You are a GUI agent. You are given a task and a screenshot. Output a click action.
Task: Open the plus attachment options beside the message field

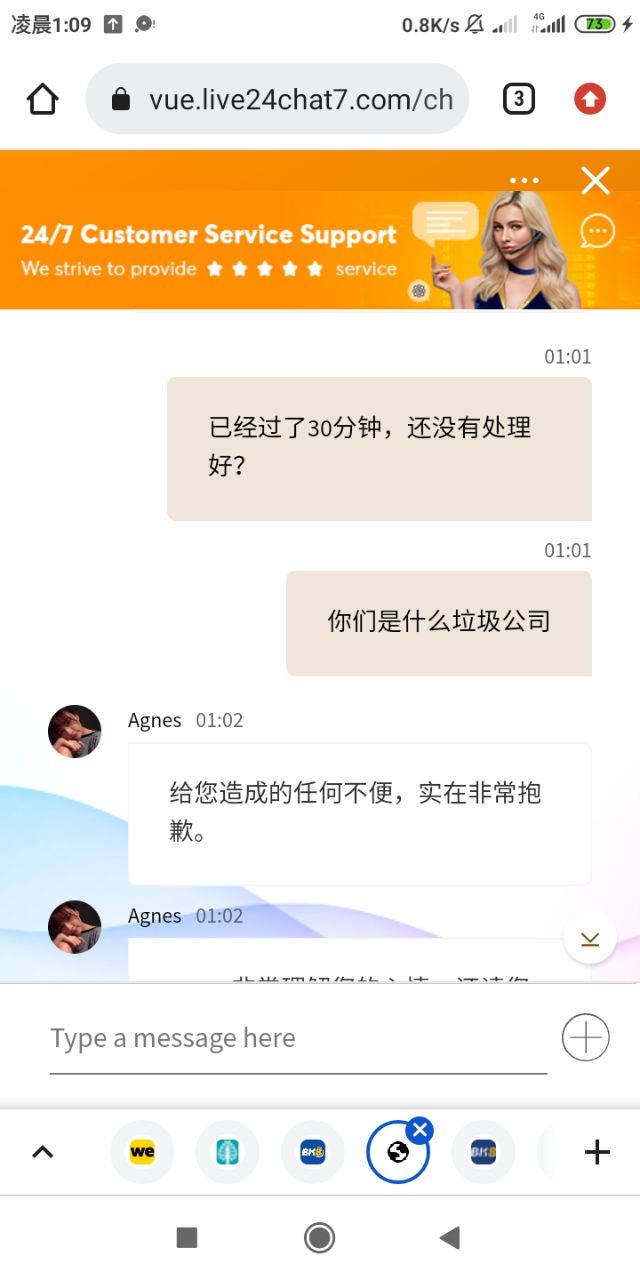586,1037
